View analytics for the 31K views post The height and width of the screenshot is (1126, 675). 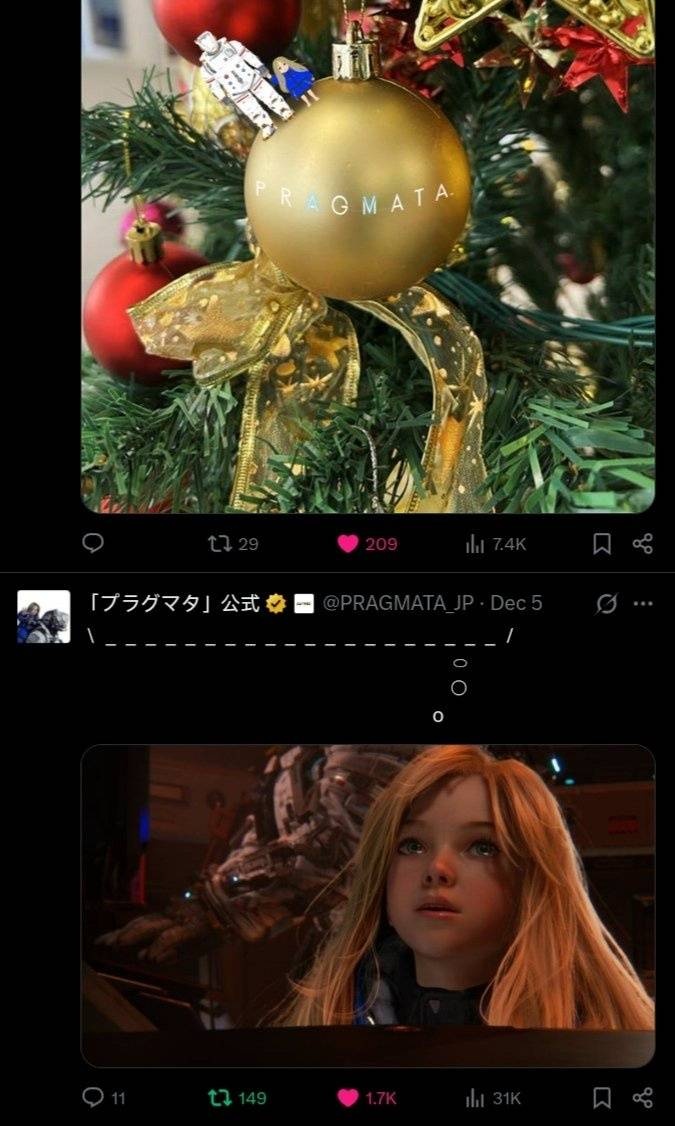coord(475,1098)
